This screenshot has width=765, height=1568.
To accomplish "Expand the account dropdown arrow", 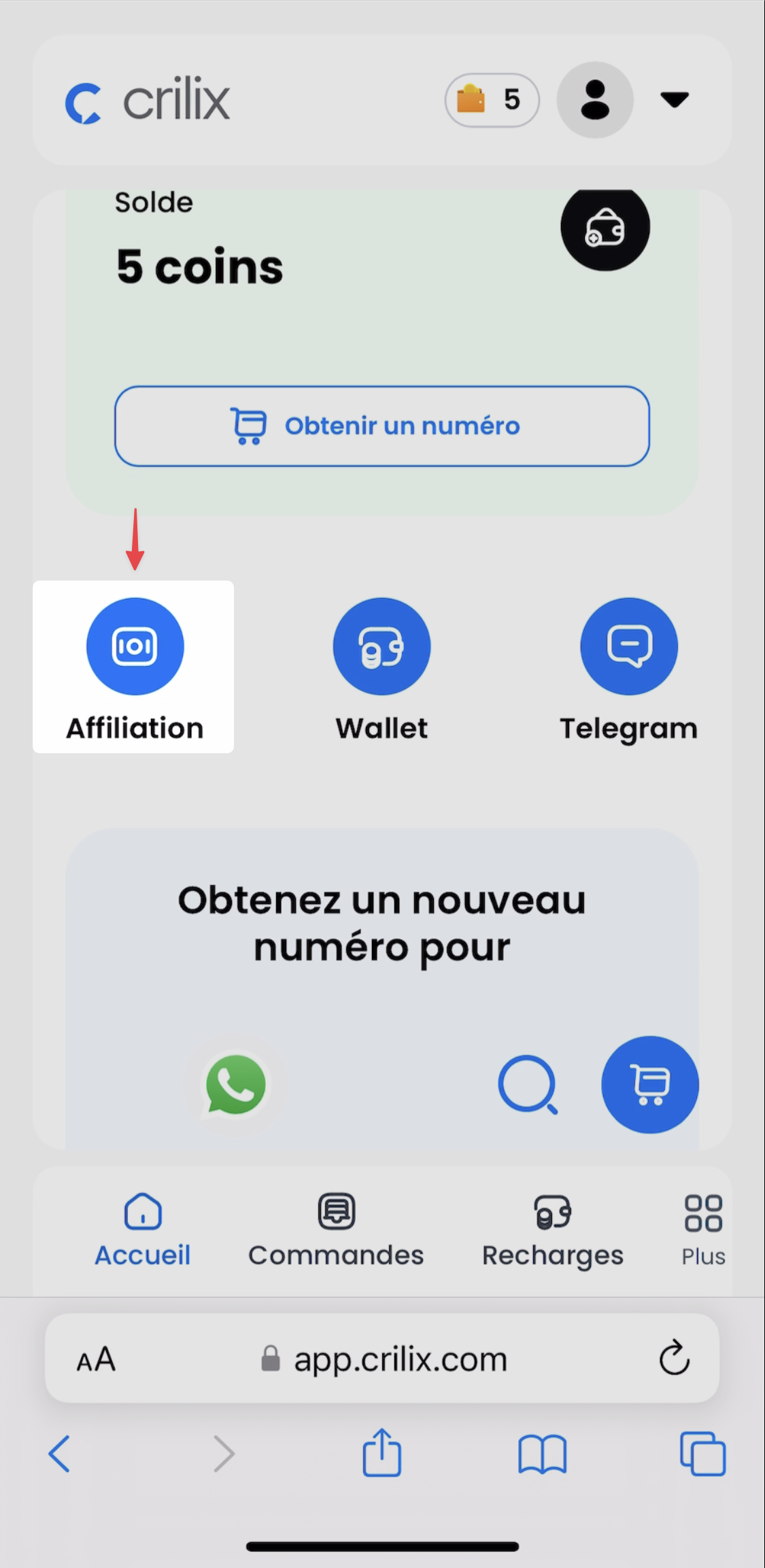I will (x=675, y=101).
